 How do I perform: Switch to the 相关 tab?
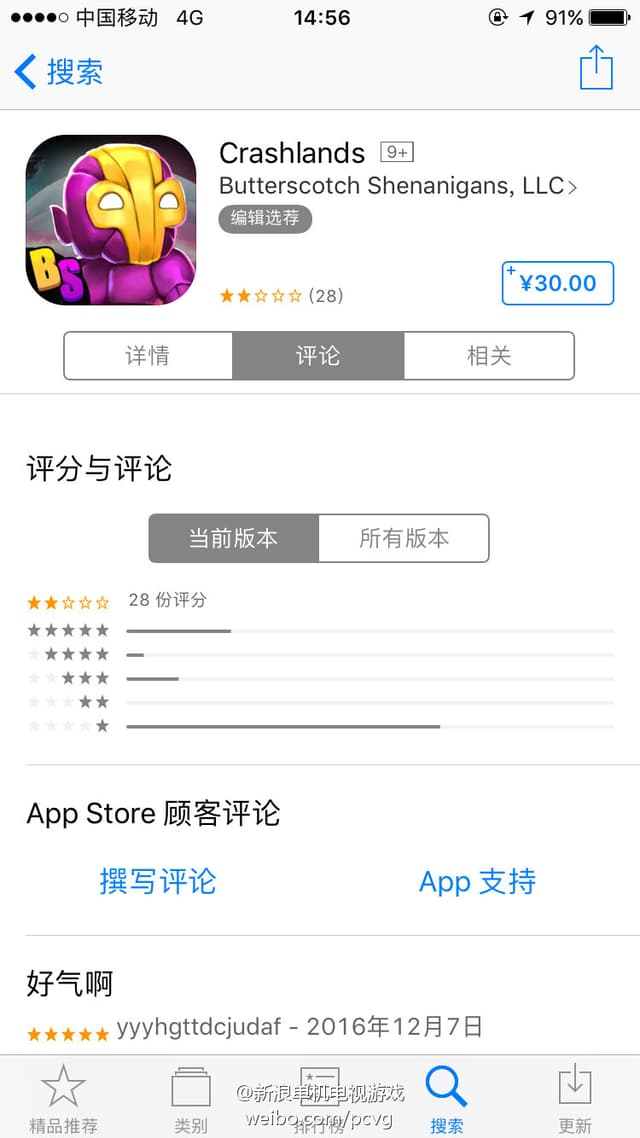489,356
